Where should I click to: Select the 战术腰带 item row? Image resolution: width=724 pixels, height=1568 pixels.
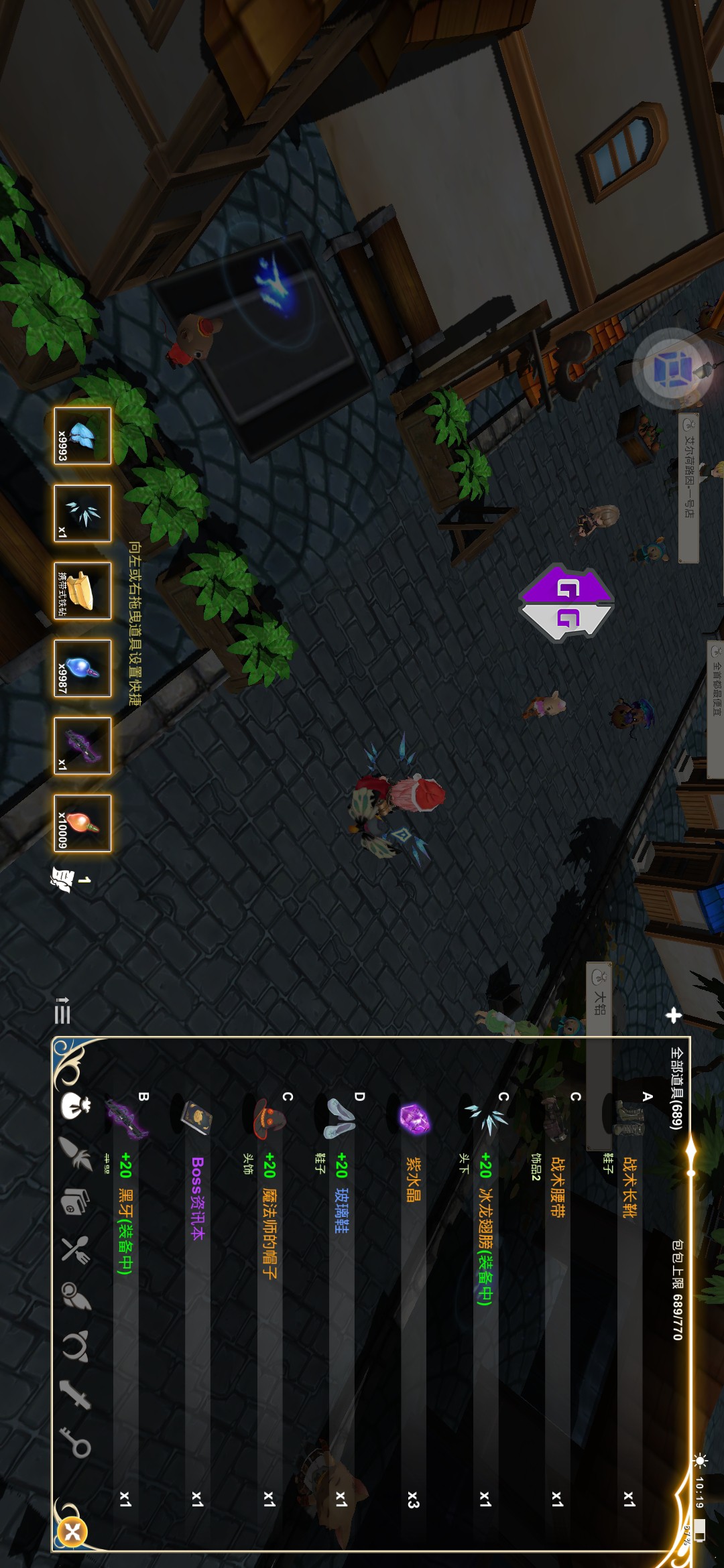pos(557,1293)
